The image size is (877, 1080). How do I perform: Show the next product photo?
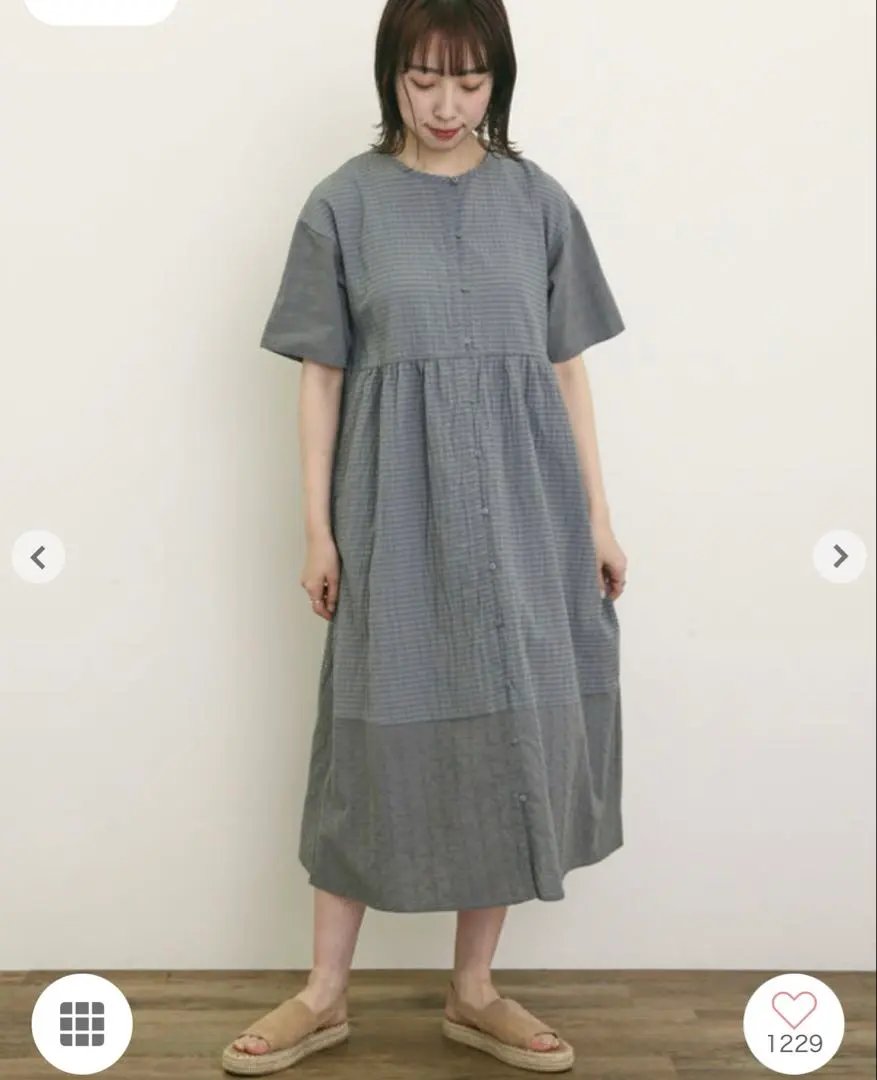(x=839, y=557)
